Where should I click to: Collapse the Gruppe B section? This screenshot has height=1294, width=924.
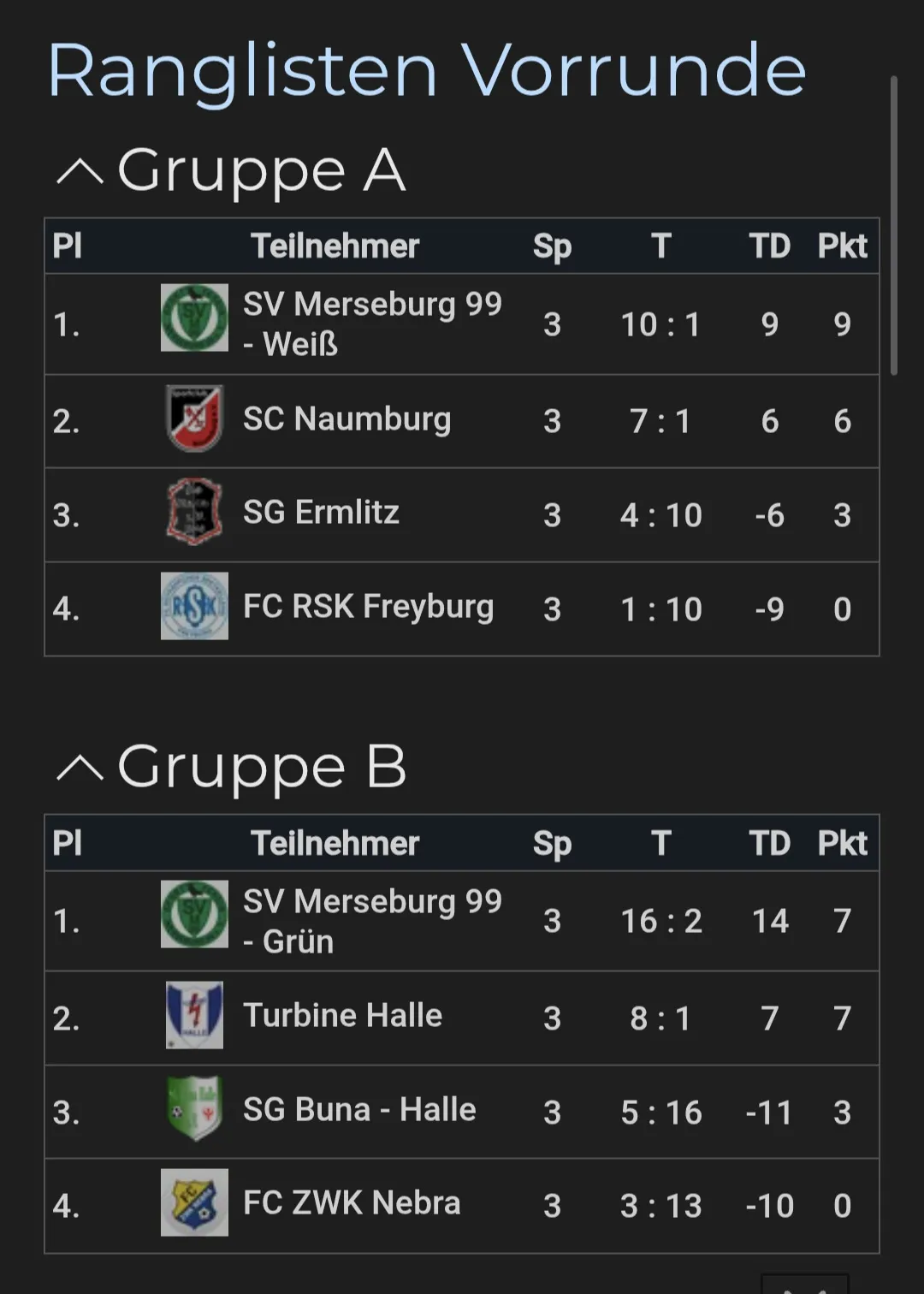[80, 768]
